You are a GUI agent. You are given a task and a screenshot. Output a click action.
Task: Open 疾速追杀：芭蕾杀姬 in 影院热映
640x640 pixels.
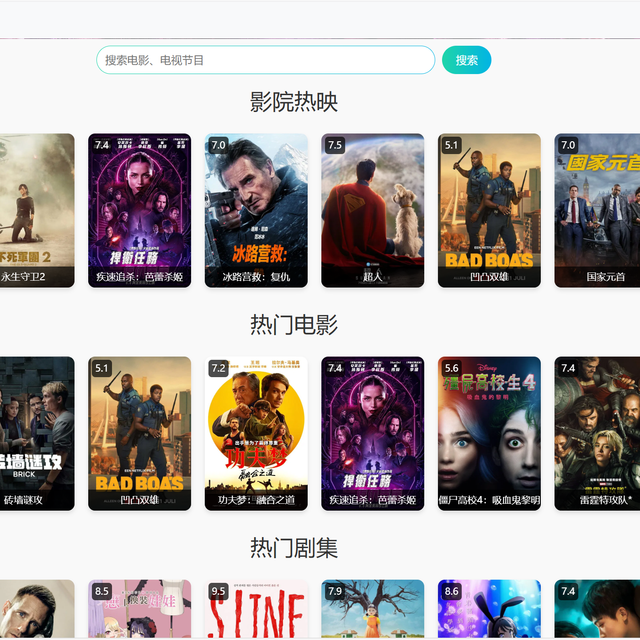click(139, 210)
